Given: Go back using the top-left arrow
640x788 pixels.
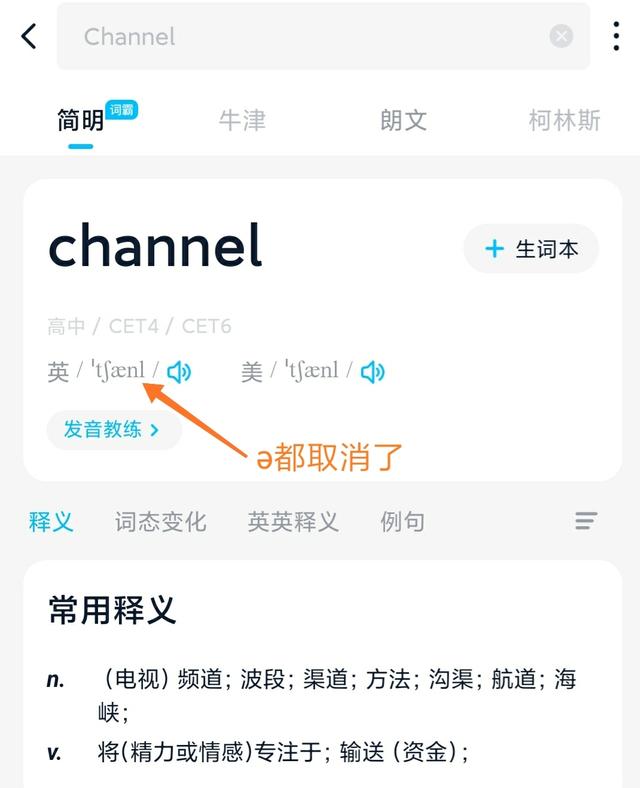Looking at the screenshot, I should tap(29, 37).
